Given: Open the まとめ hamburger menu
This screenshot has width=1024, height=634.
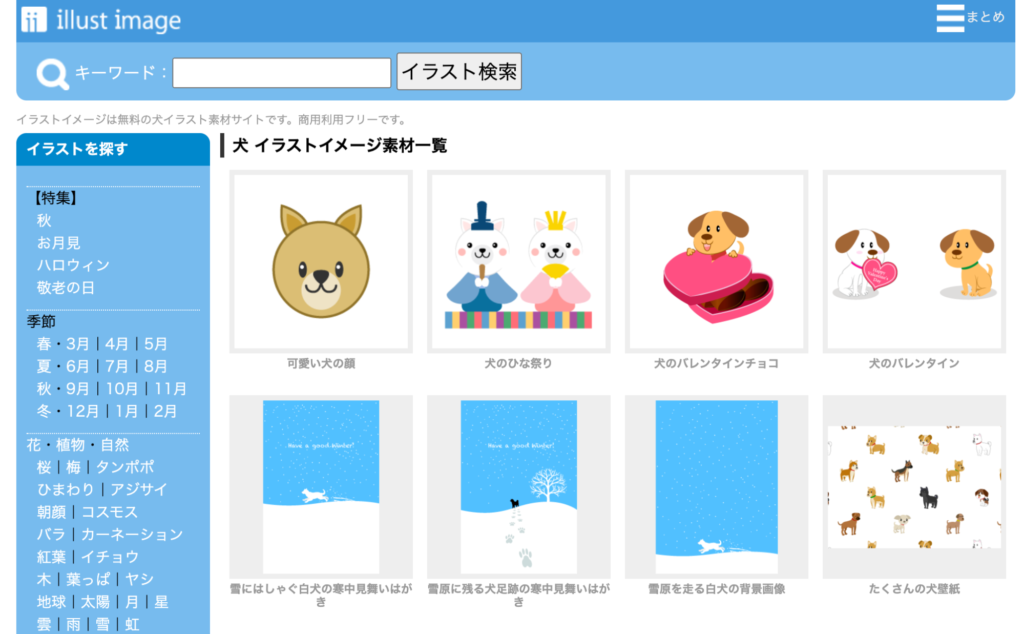Looking at the screenshot, I should 969,18.
